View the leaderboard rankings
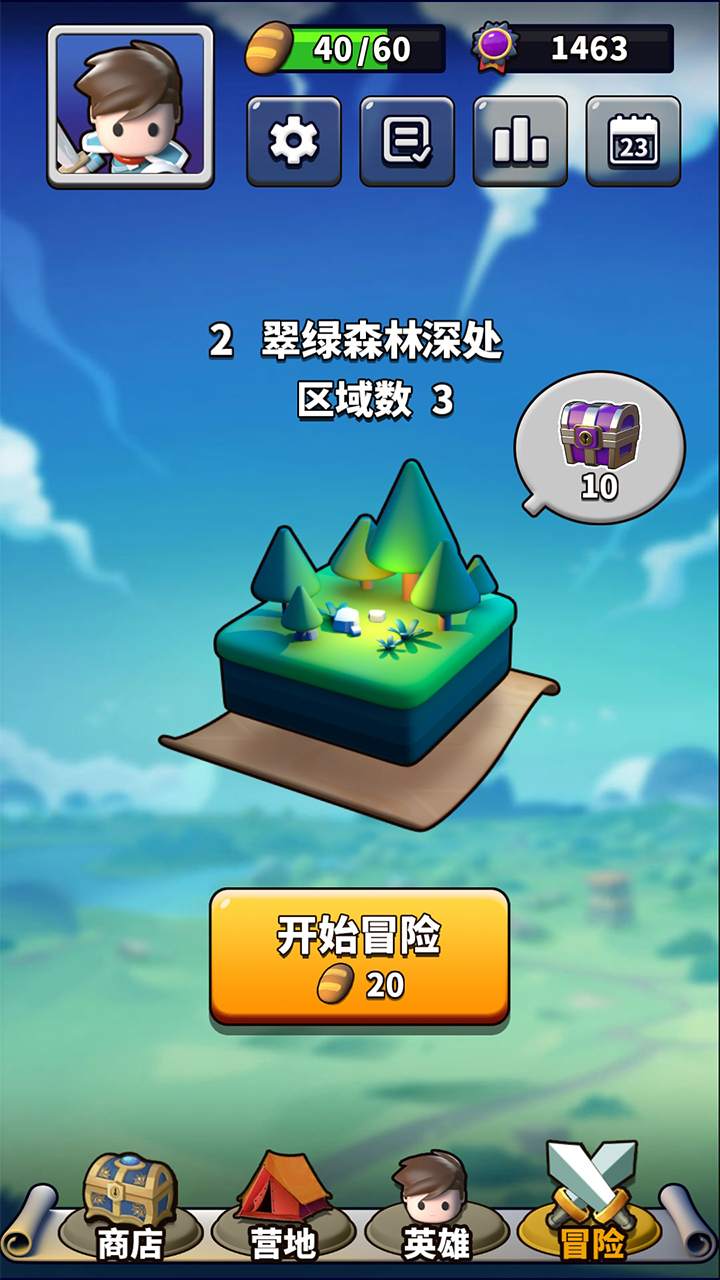 tap(520, 141)
